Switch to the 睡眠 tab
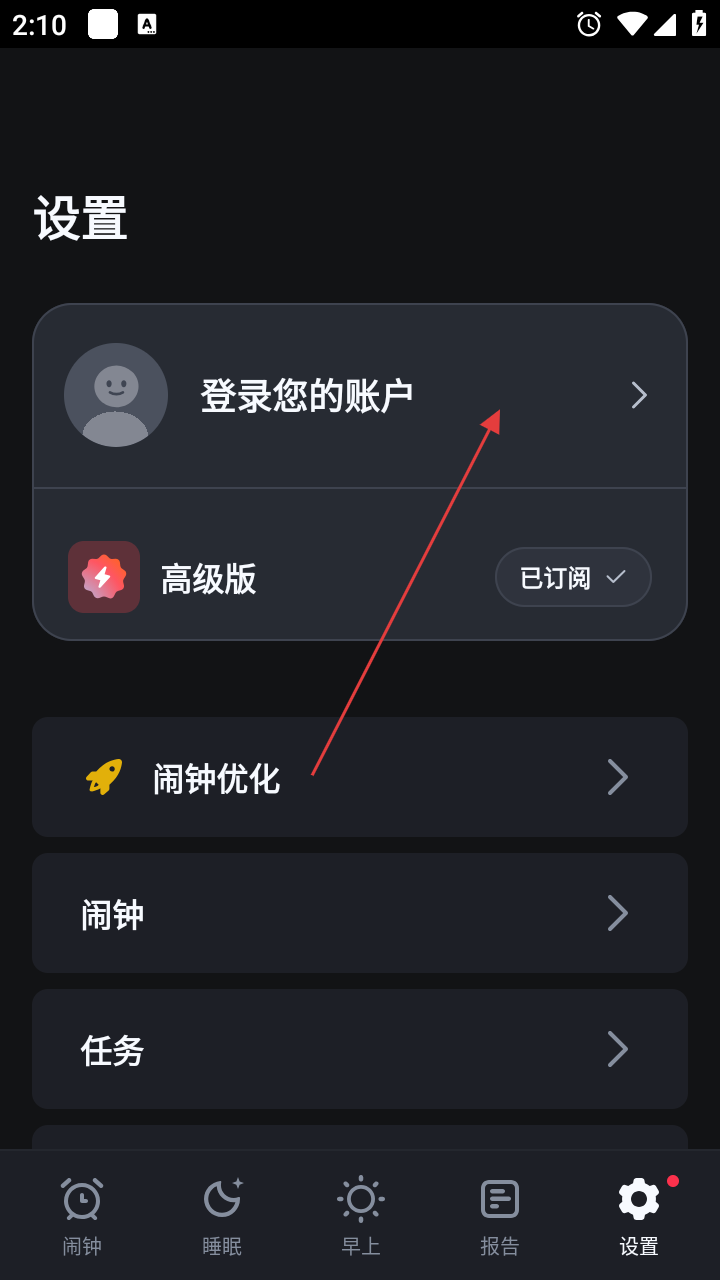Viewport: 720px width, 1280px height. click(222, 1215)
